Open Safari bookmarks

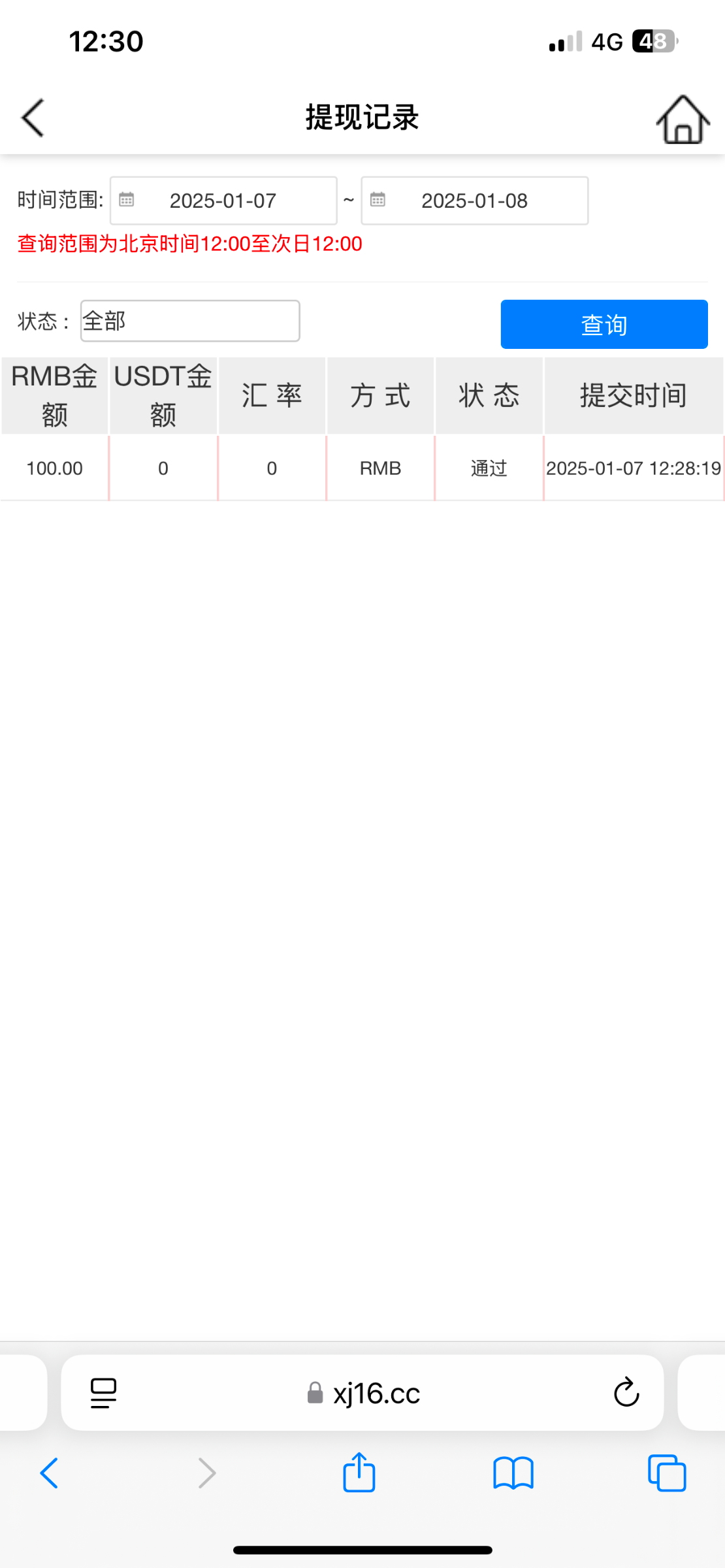click(513, 1473)
